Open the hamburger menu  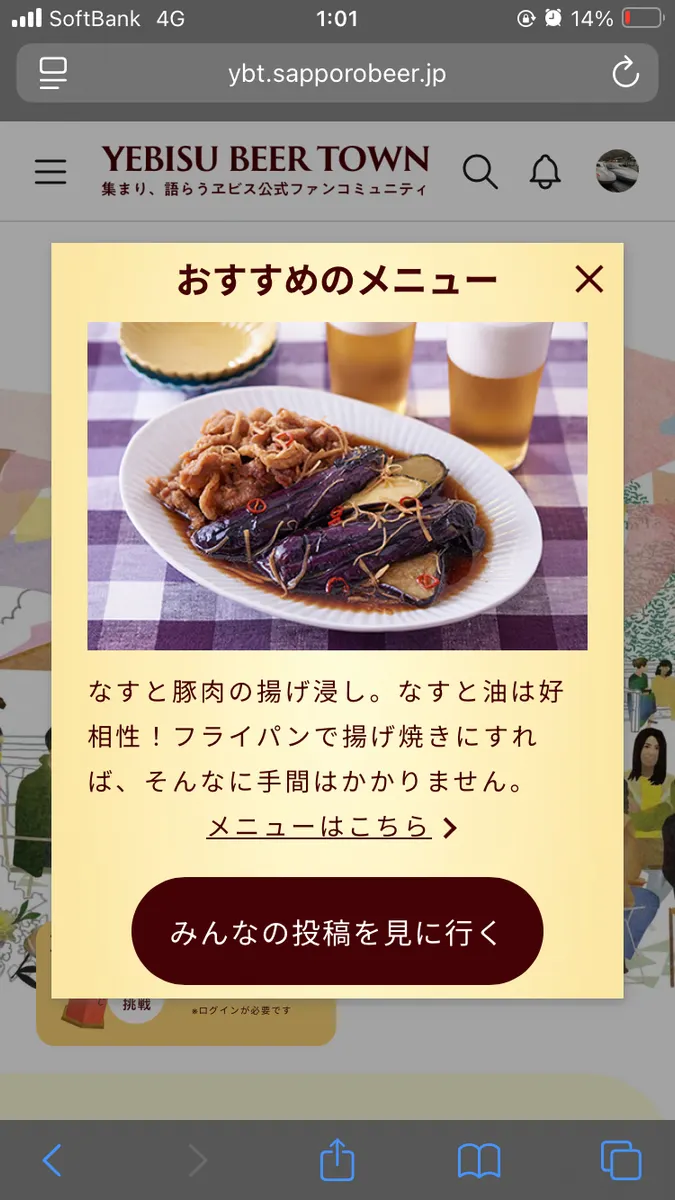[50, 172]
